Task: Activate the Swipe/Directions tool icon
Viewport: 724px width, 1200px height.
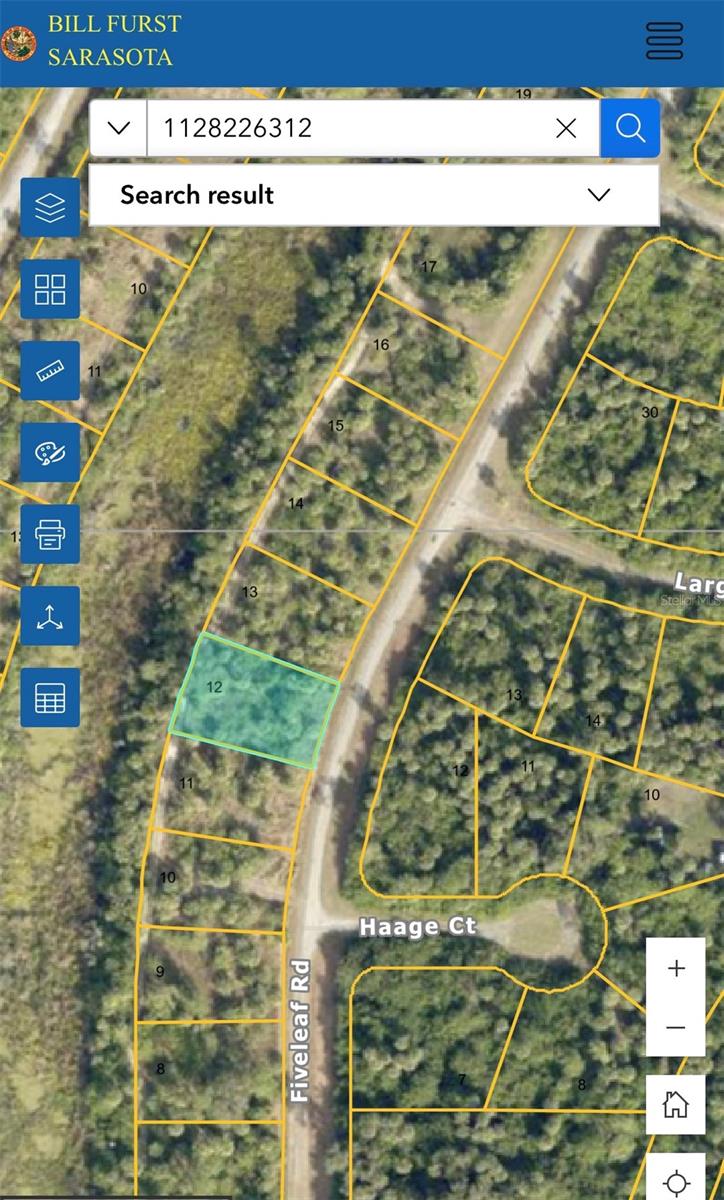Action: [49, 616]
